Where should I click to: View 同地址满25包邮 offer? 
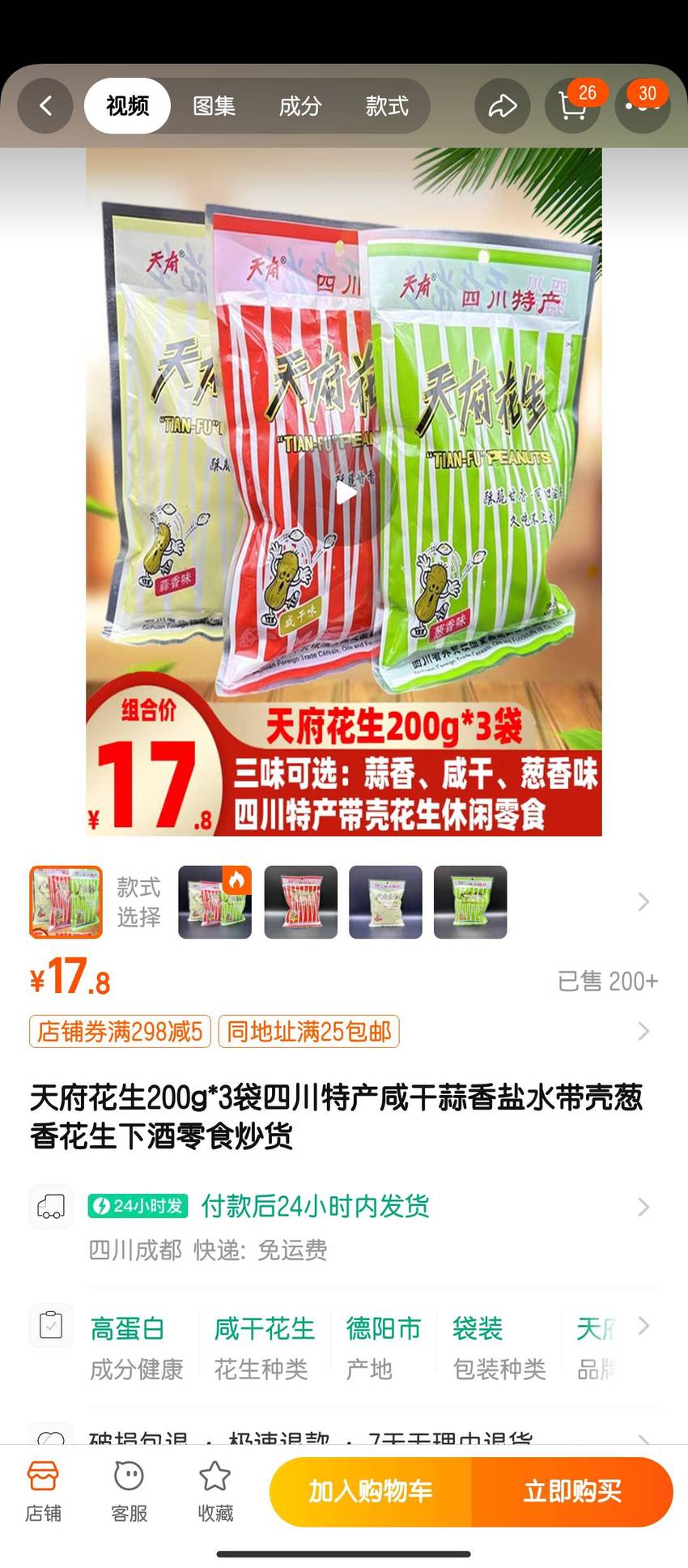coord(308,1031)
